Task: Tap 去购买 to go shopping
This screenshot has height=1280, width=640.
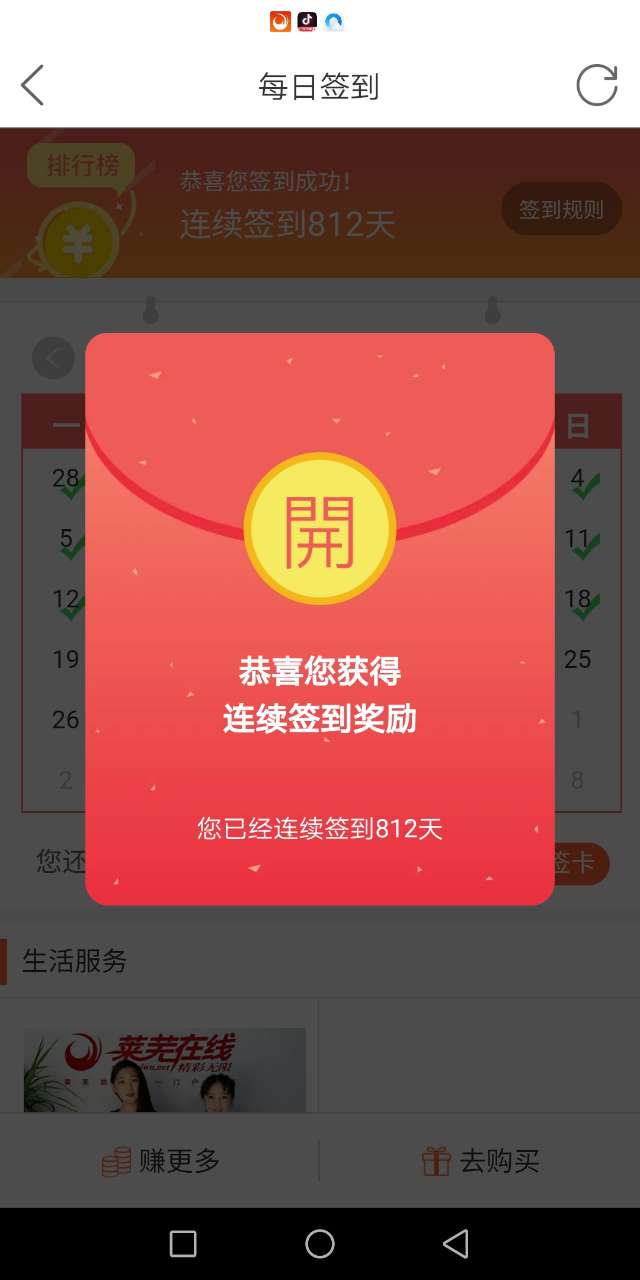Action: 480,1161
